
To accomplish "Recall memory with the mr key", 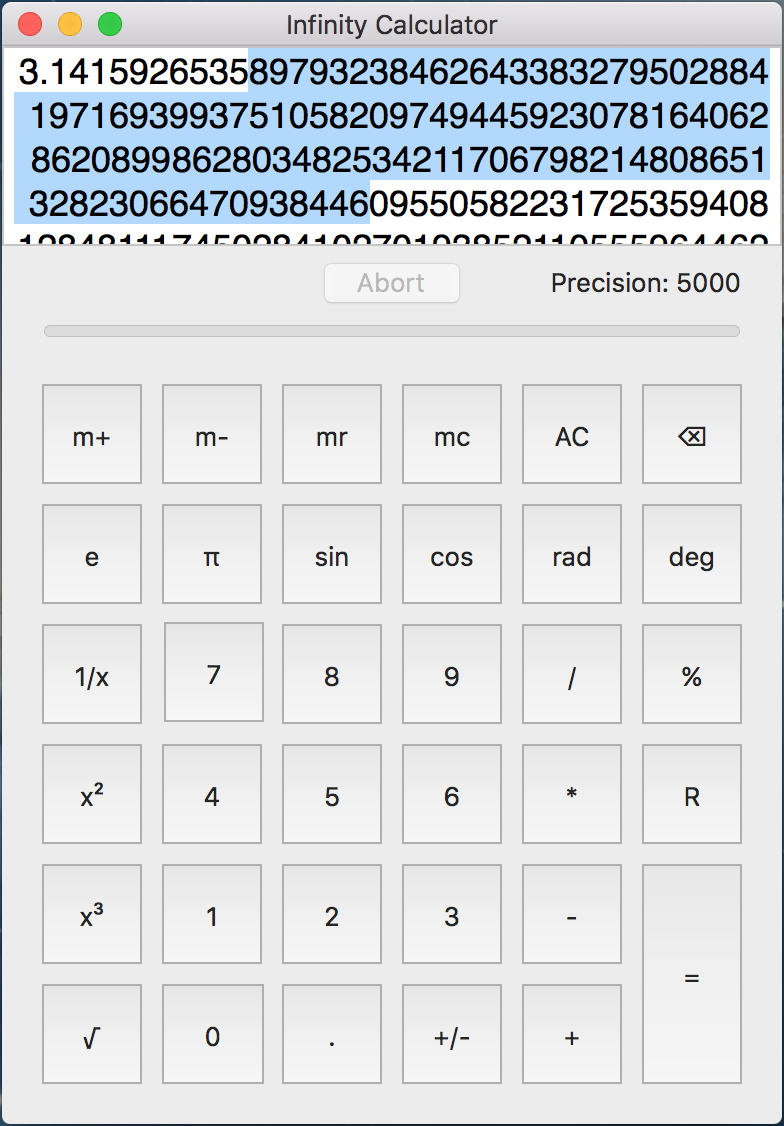I will [x=332, y=434].
